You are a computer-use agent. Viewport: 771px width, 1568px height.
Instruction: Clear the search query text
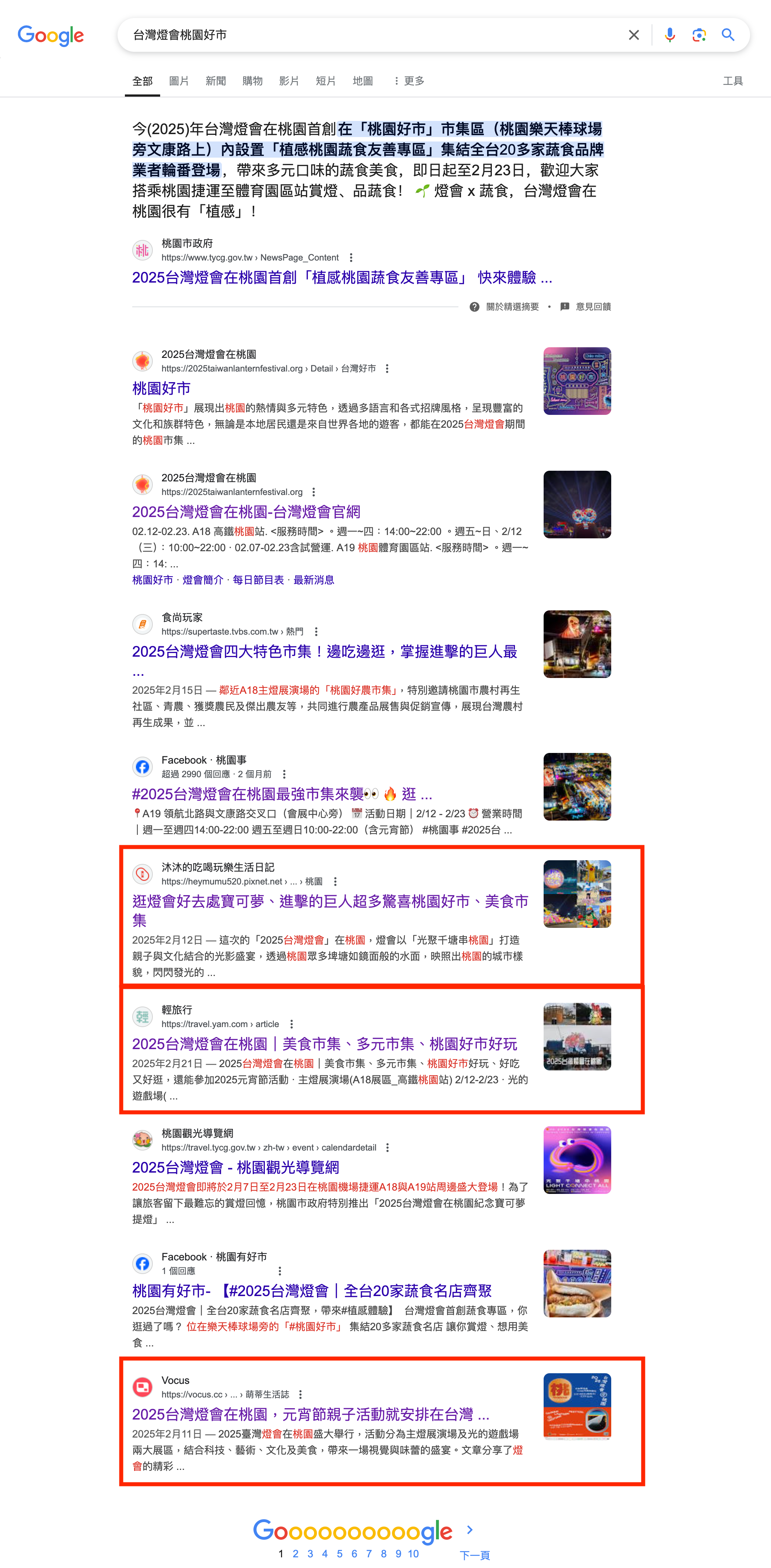[x=634, y=35]
